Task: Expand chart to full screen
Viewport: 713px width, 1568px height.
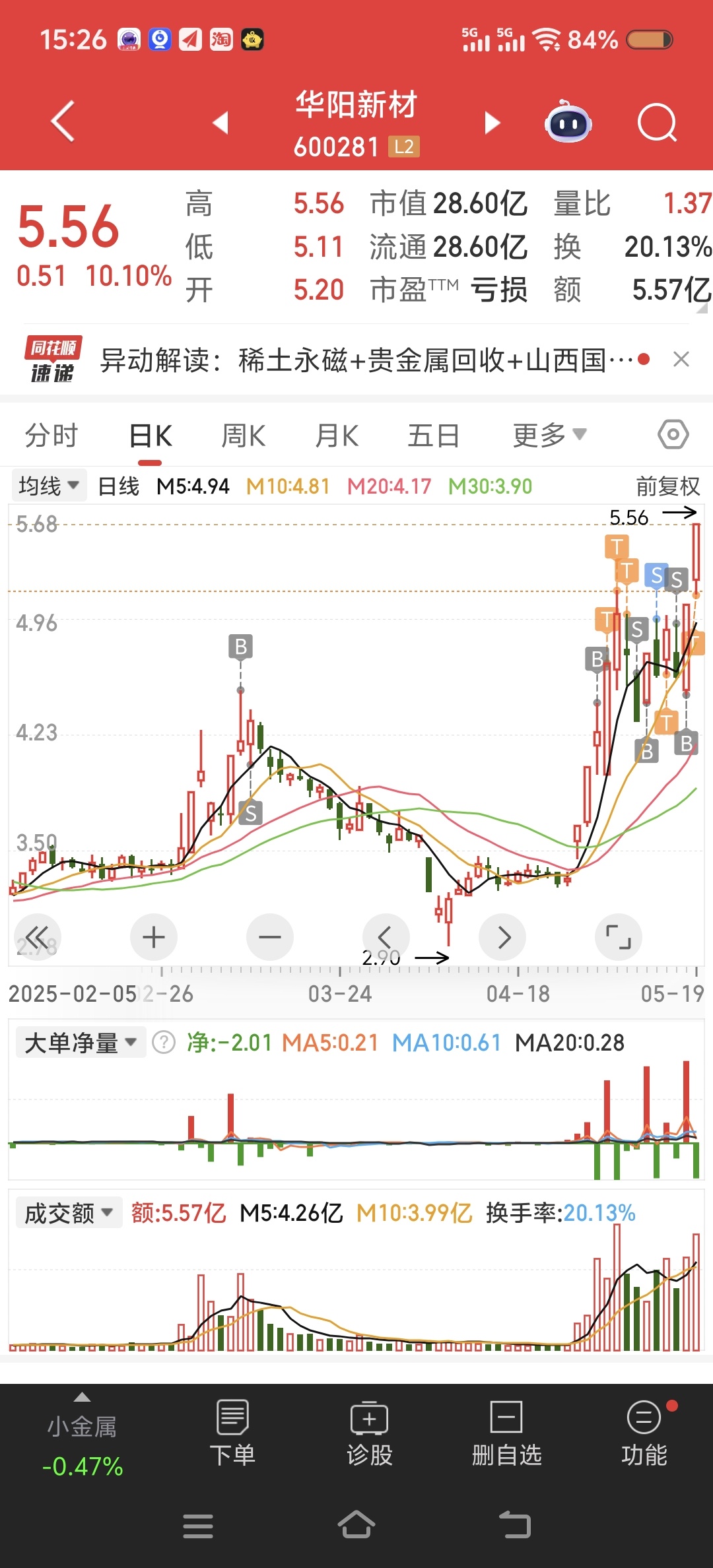Action: 618,937
